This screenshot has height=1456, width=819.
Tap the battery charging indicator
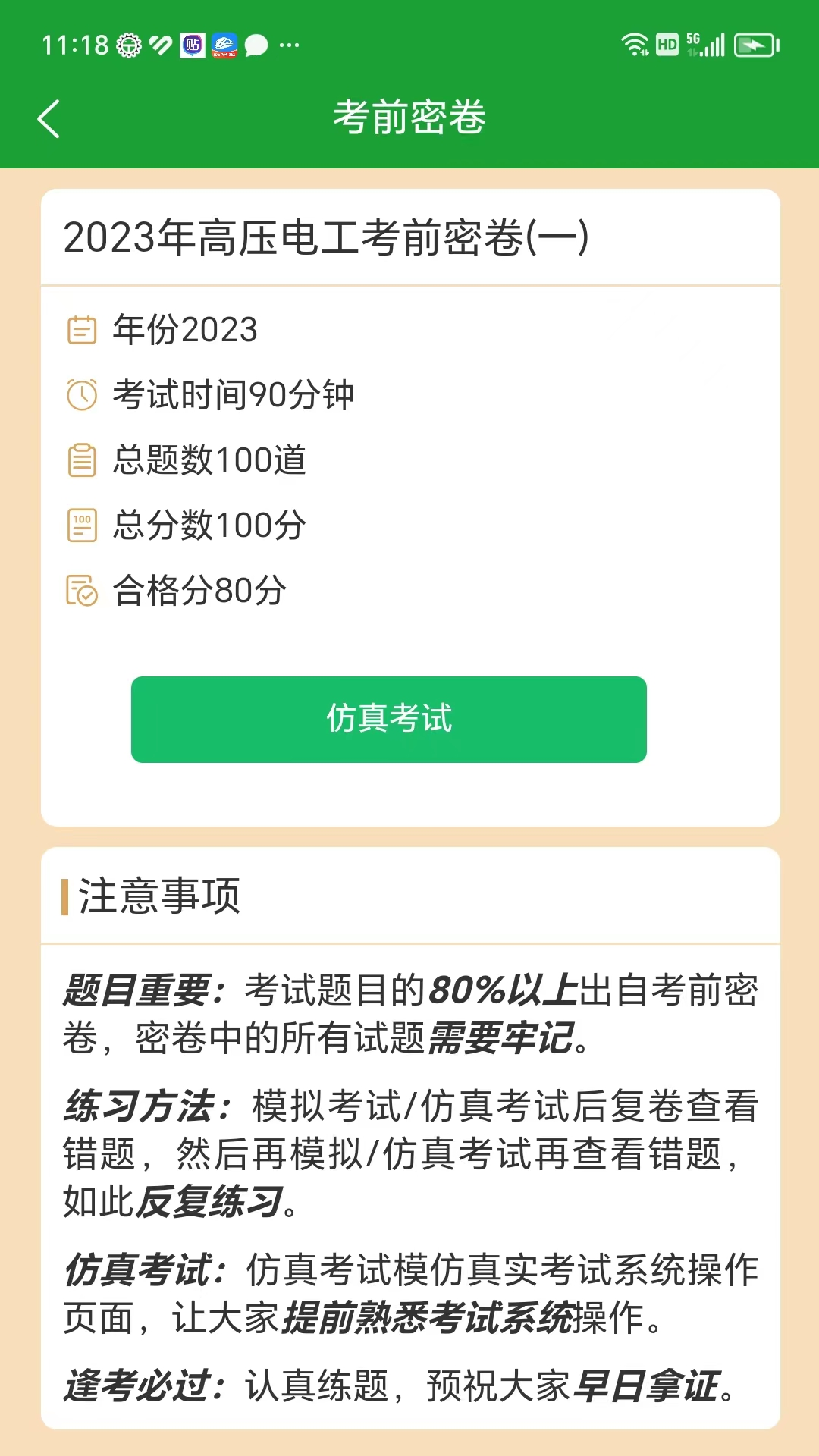point(755,45)
